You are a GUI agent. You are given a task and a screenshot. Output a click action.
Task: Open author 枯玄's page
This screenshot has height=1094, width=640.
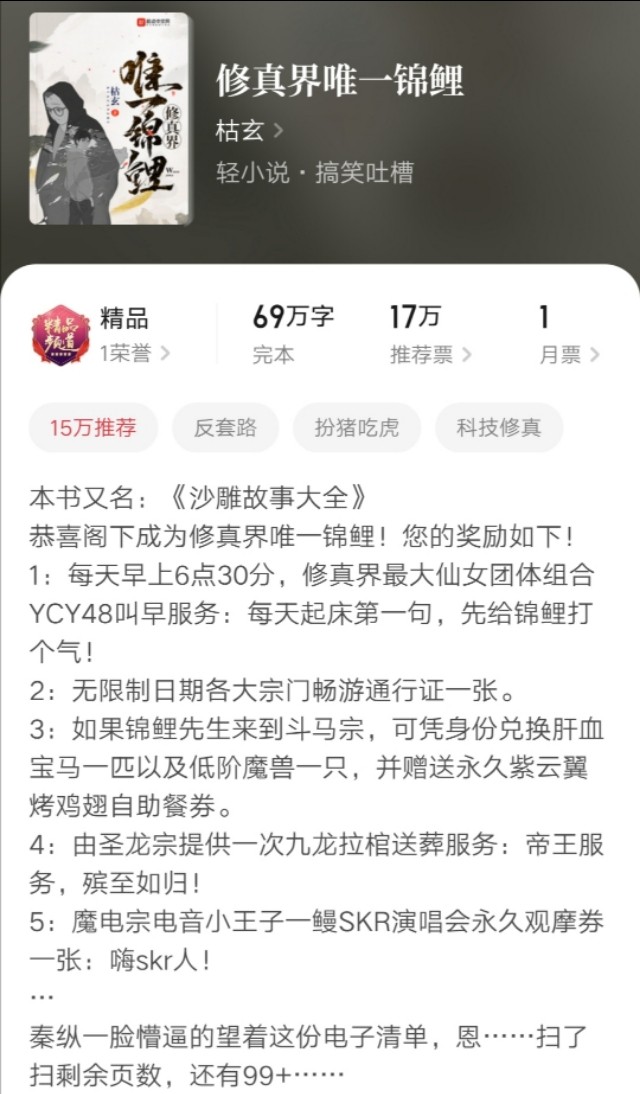(x=250, y=131)
